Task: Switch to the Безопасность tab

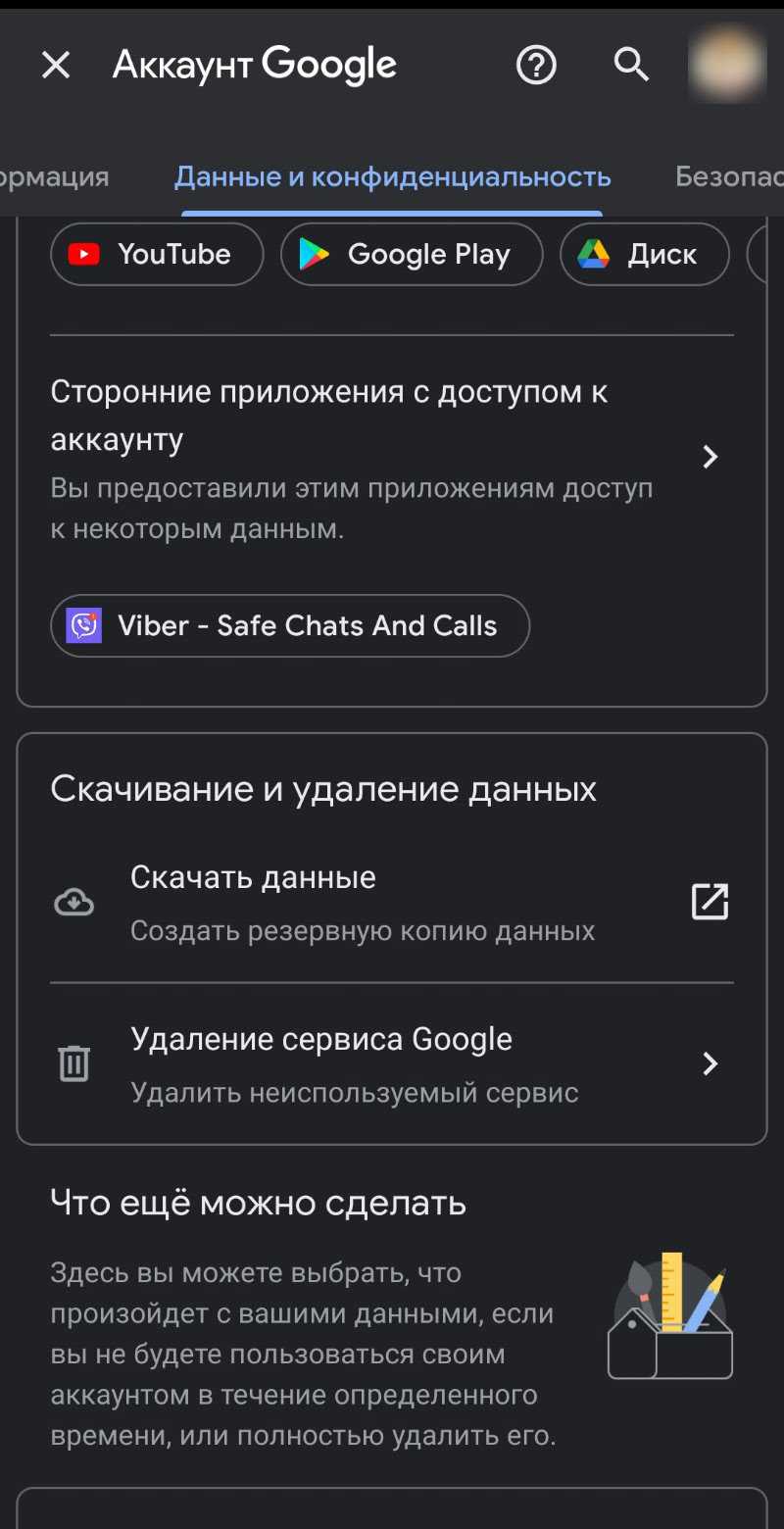Action: [x=729, y=176]
